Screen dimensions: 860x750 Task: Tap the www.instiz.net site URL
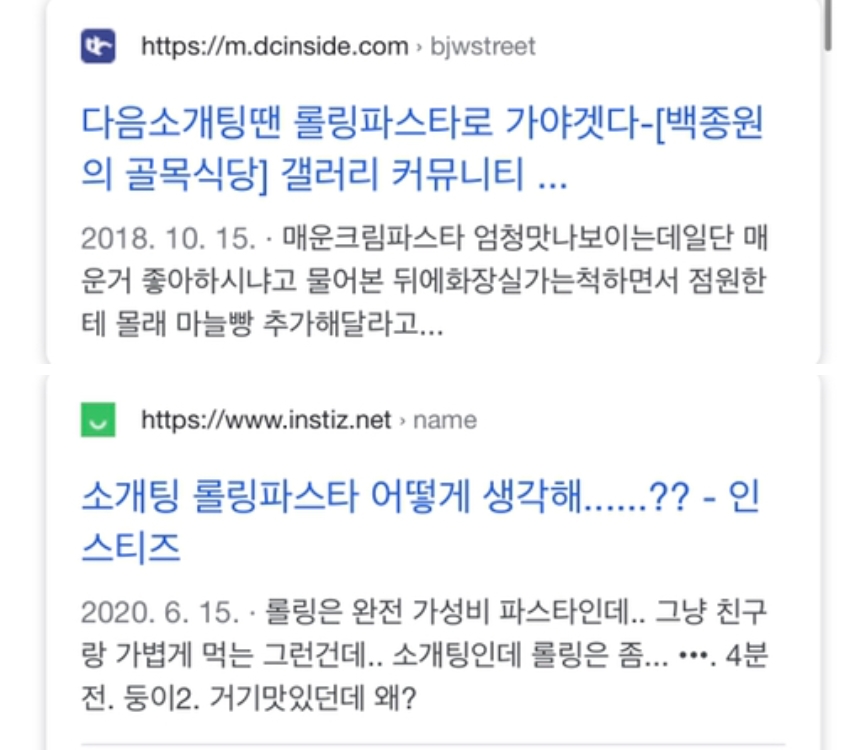[266, 420]
